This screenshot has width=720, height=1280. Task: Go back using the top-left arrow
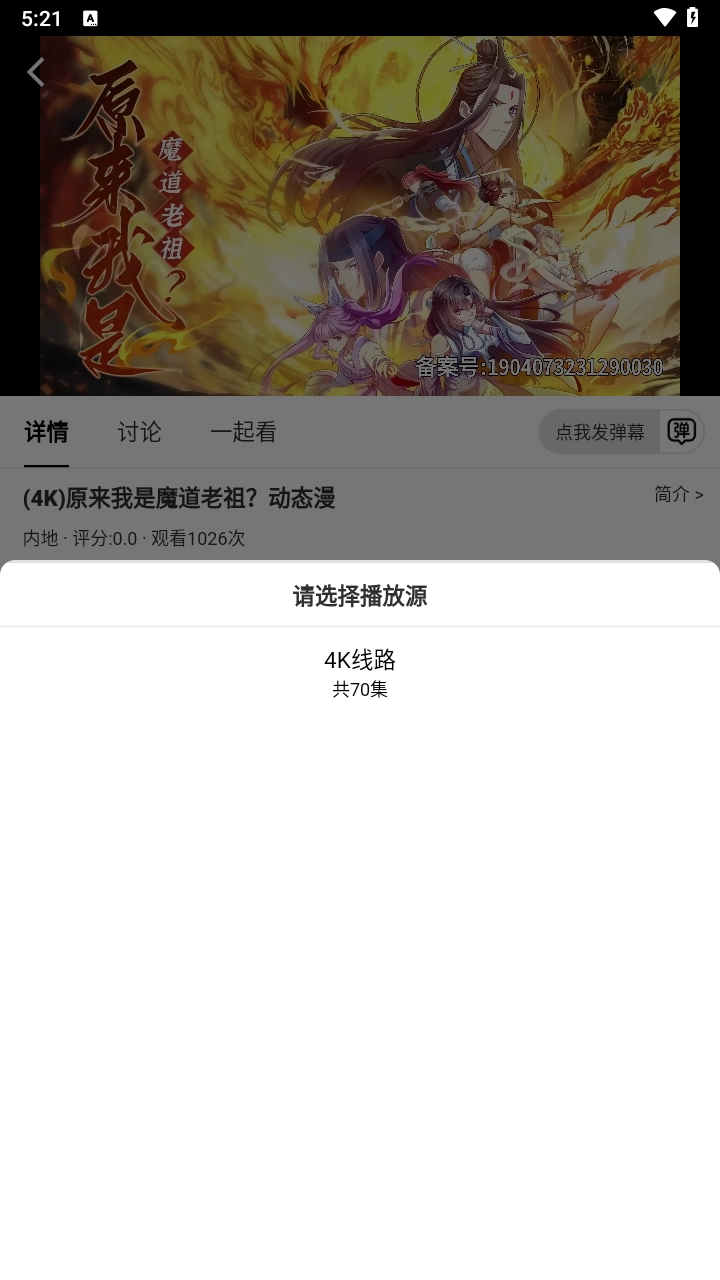point(36,72)
